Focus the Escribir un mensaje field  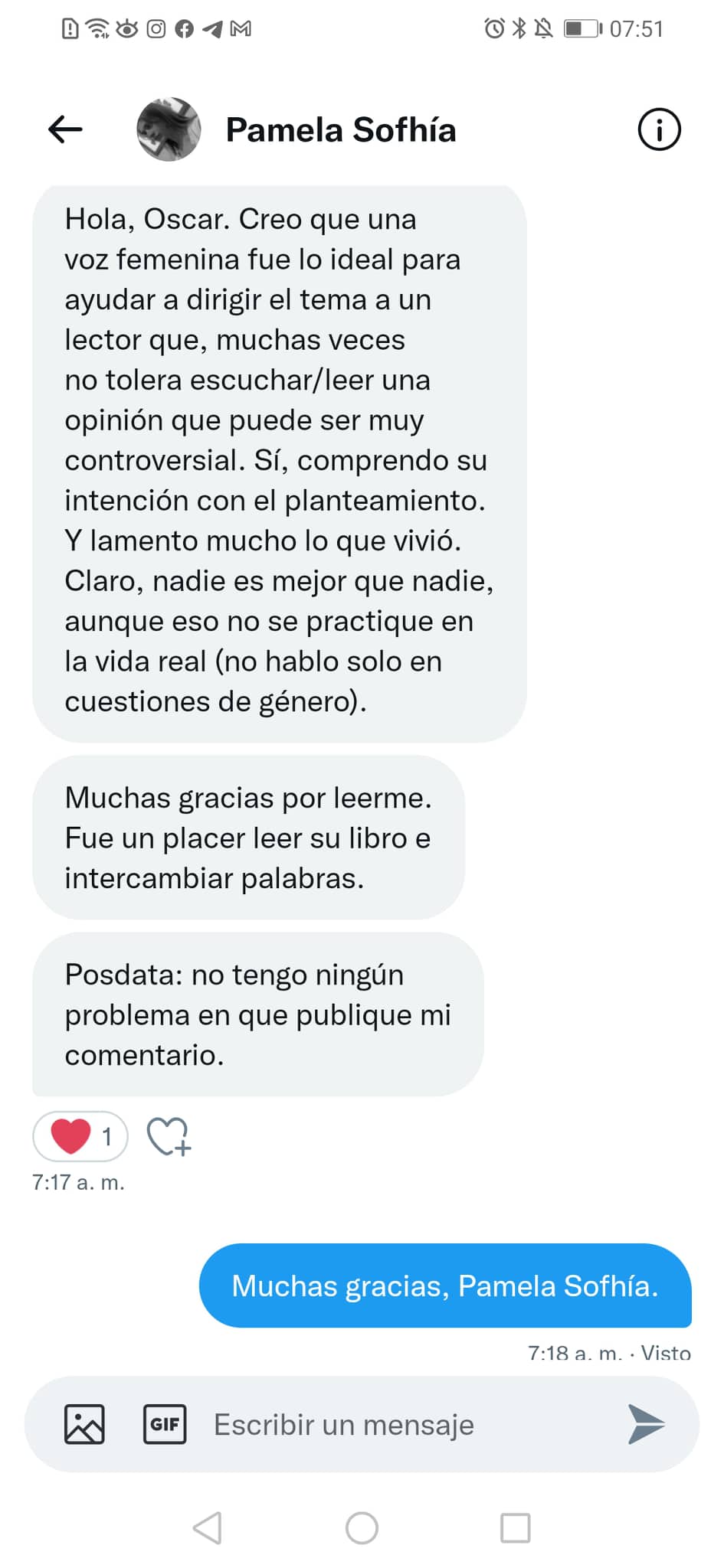click(x=398, y=1424)
